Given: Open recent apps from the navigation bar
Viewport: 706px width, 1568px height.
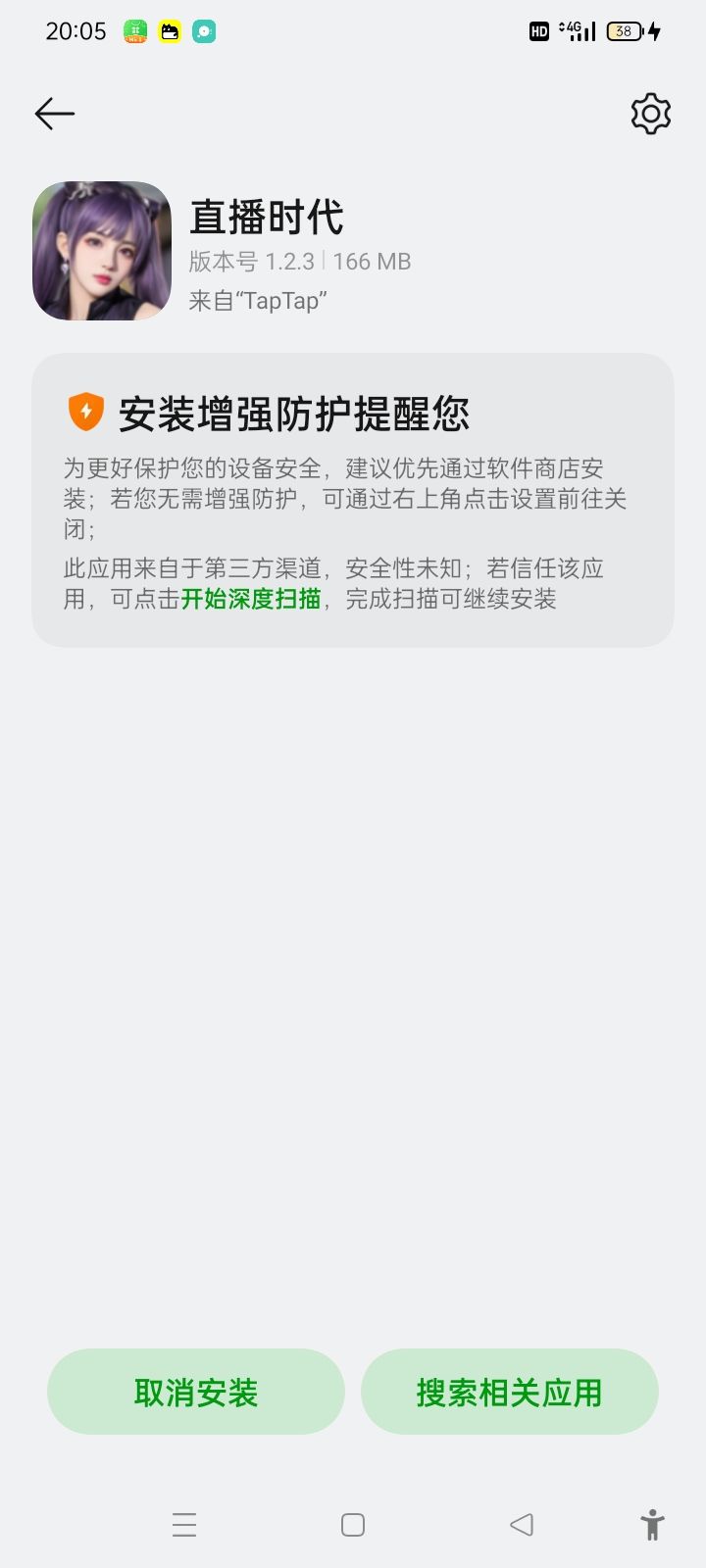Looking at the screenshot, I should pos(184,1525).
